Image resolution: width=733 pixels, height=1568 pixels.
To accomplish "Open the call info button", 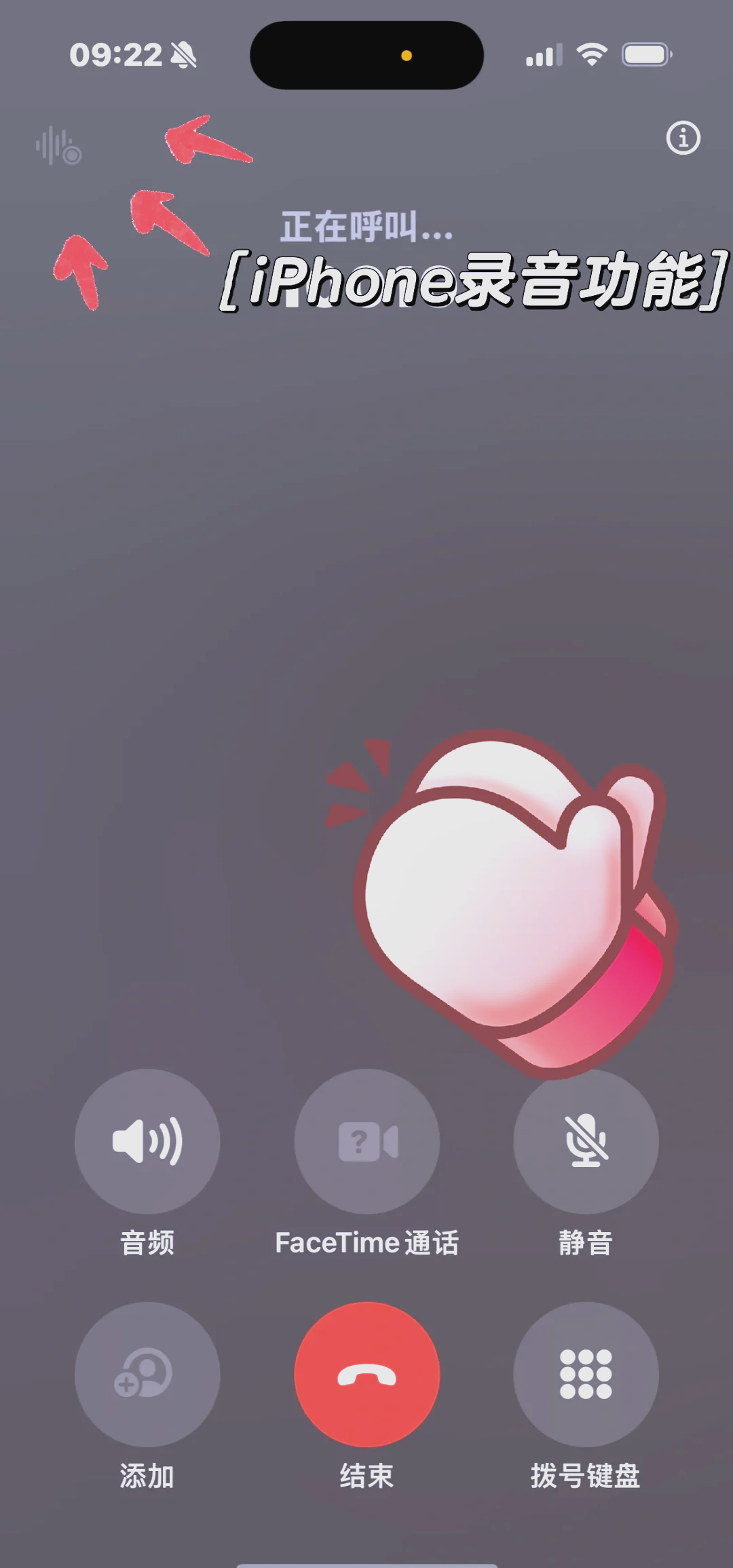I will pos(683,138).
